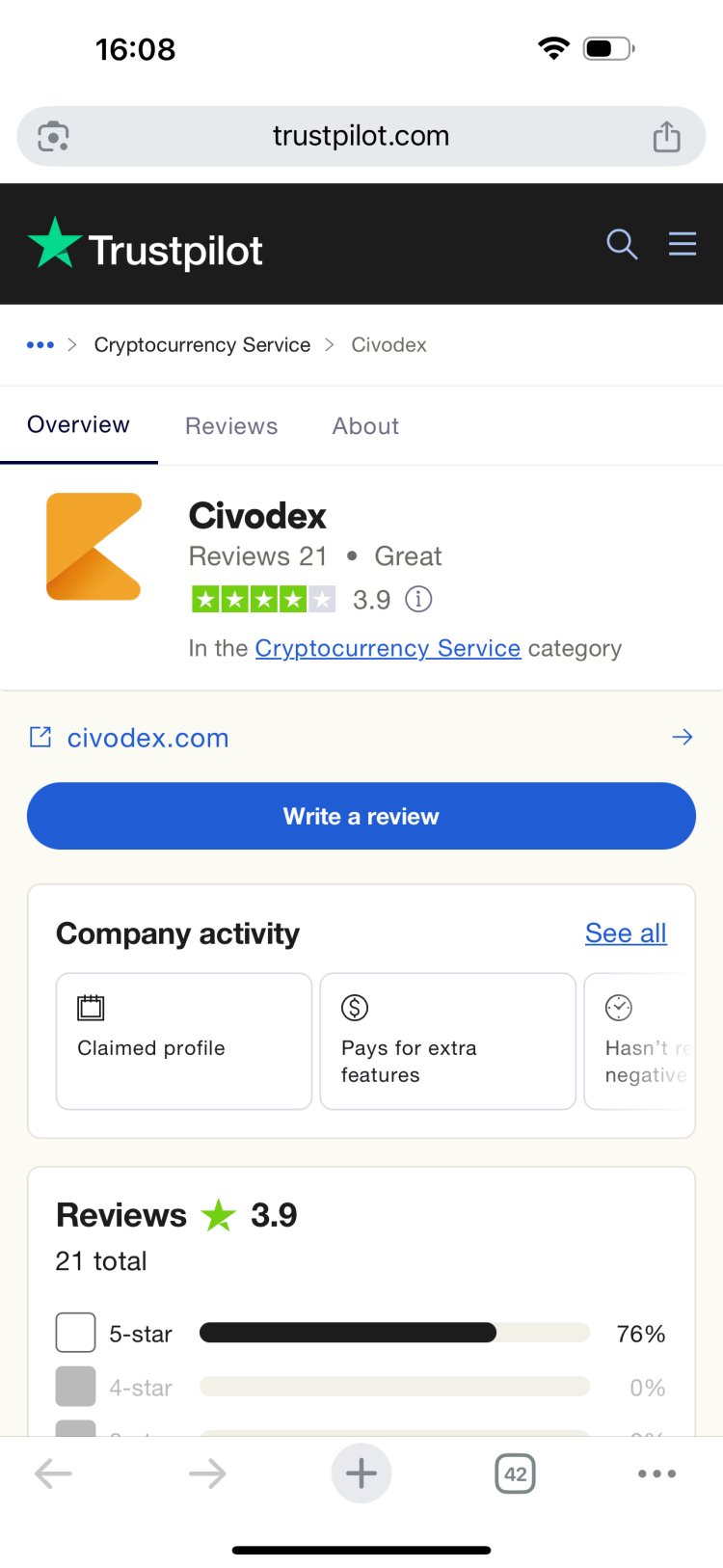Image resolution: width=723 pixels, height=1568 pixels.
Task: Open the Cryptocurrency Service category link
Action: (388, 648)
